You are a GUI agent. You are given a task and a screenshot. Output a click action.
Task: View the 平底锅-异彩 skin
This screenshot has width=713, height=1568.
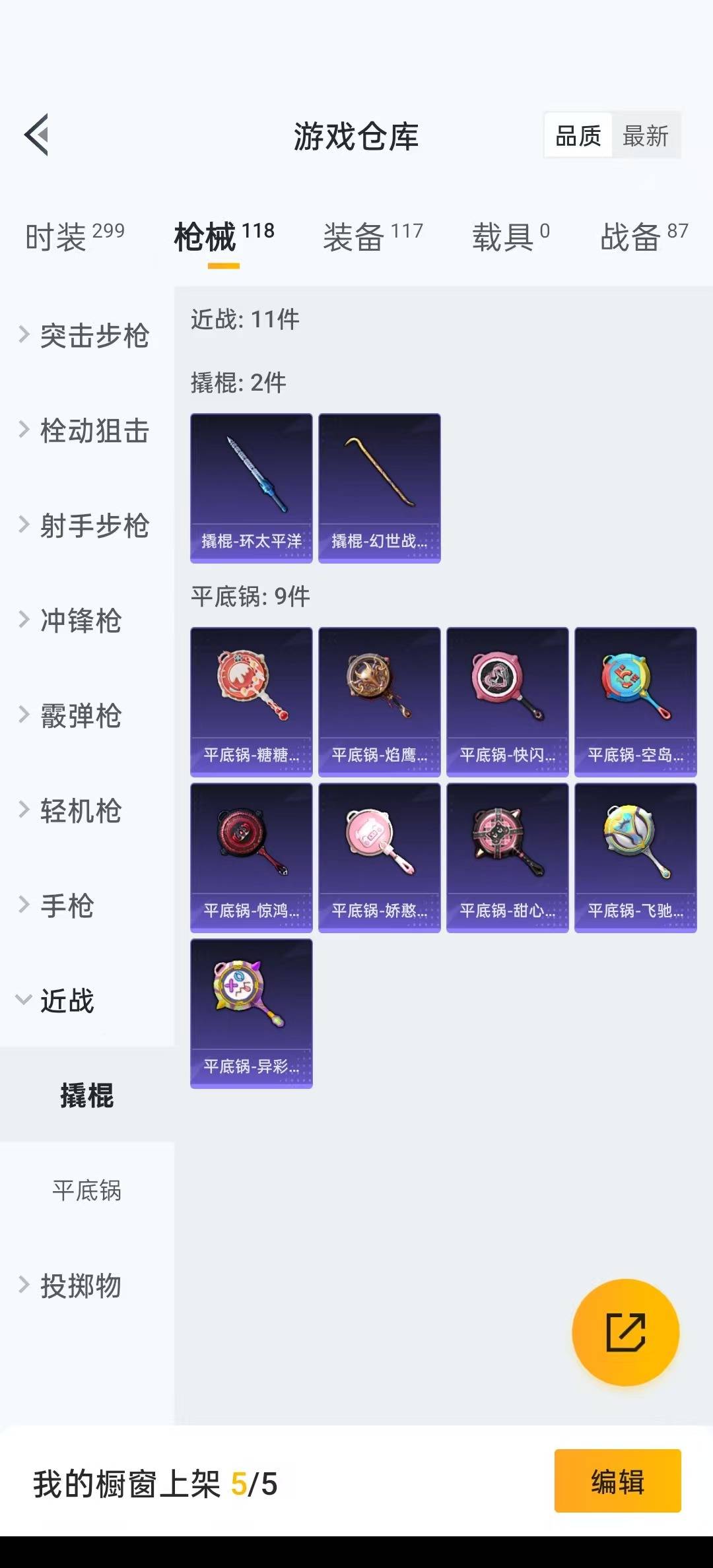click(252, 1014)
